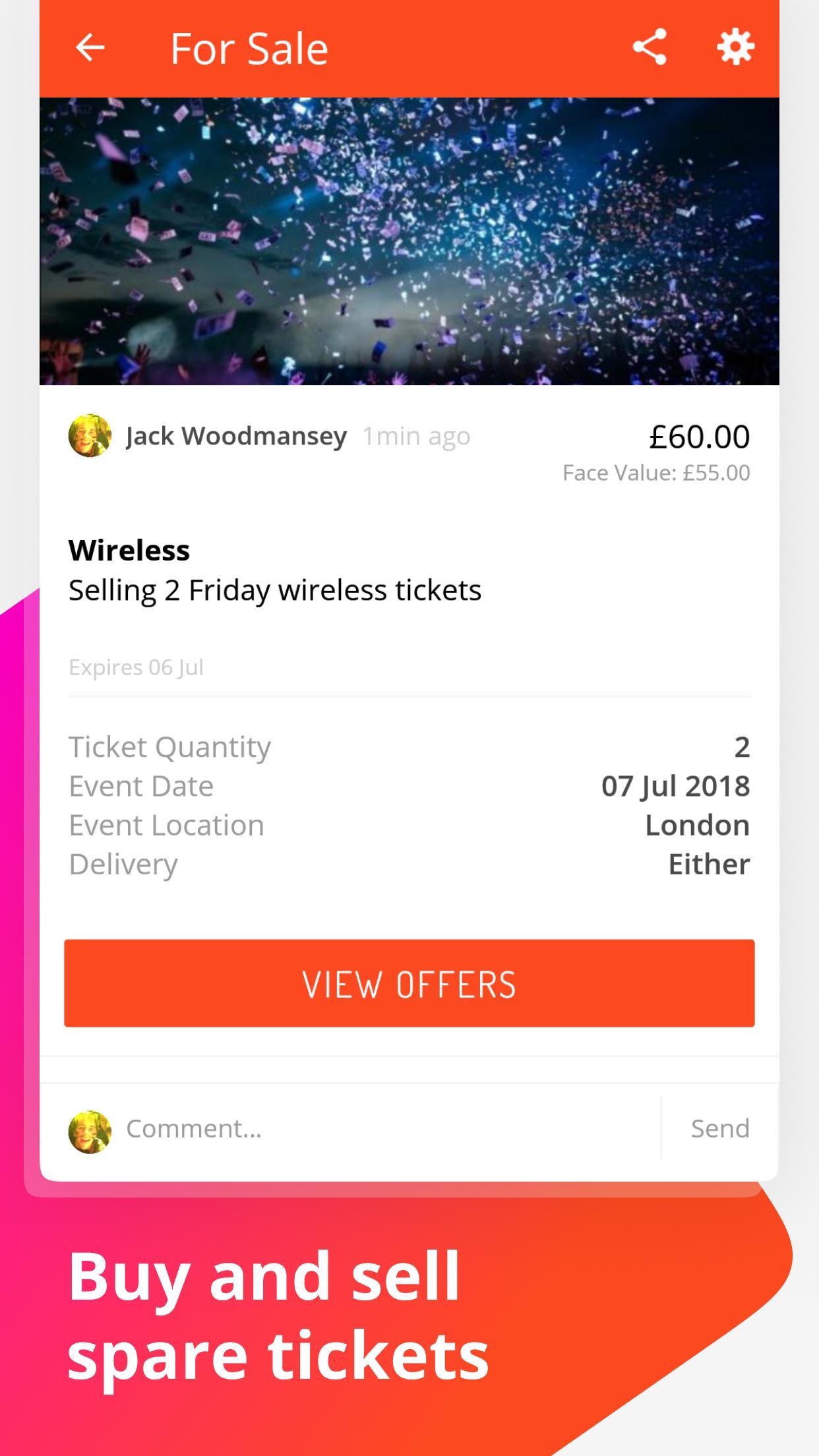
Task: Open the share options
Action: pyautogui.click(x=650, y=47)
